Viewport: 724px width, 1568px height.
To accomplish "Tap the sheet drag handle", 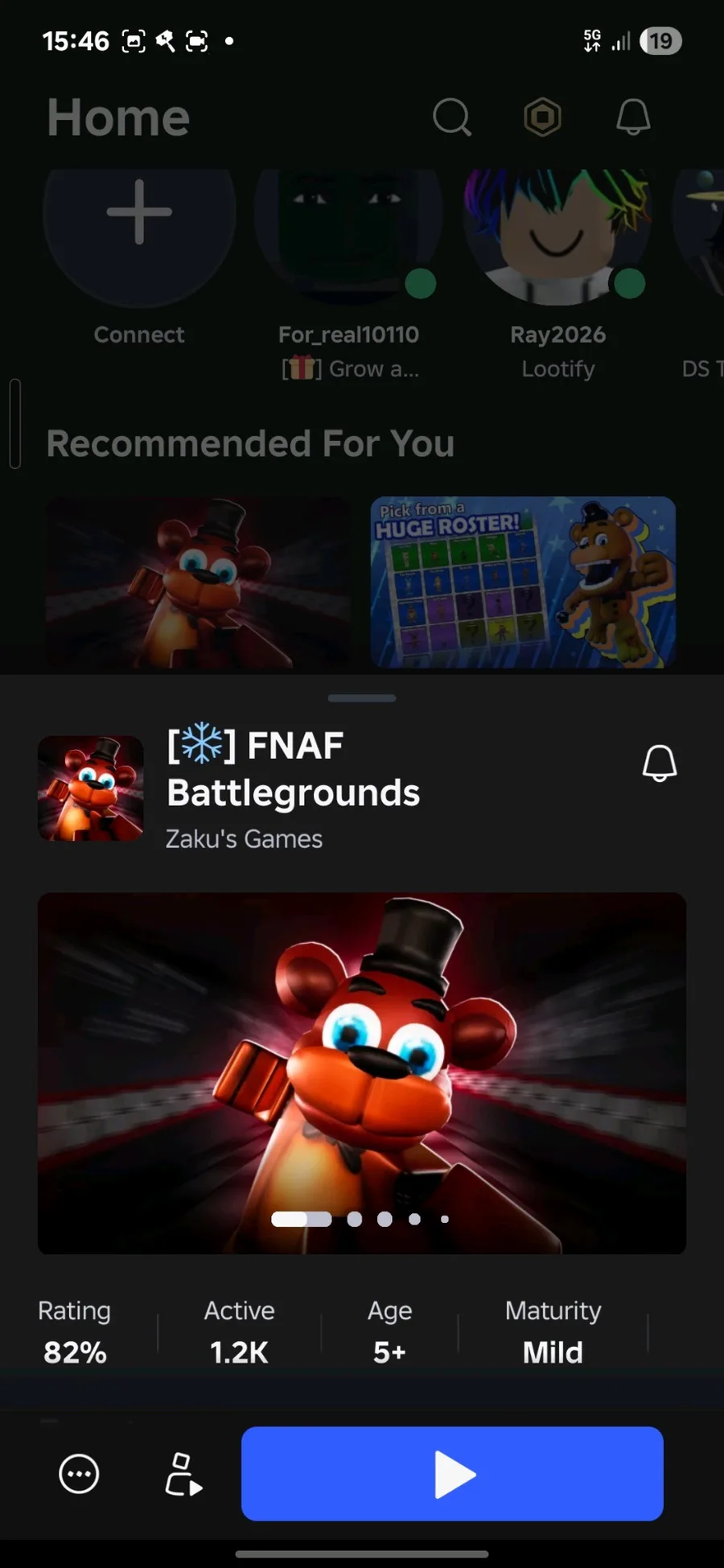I will click(362, 698).
